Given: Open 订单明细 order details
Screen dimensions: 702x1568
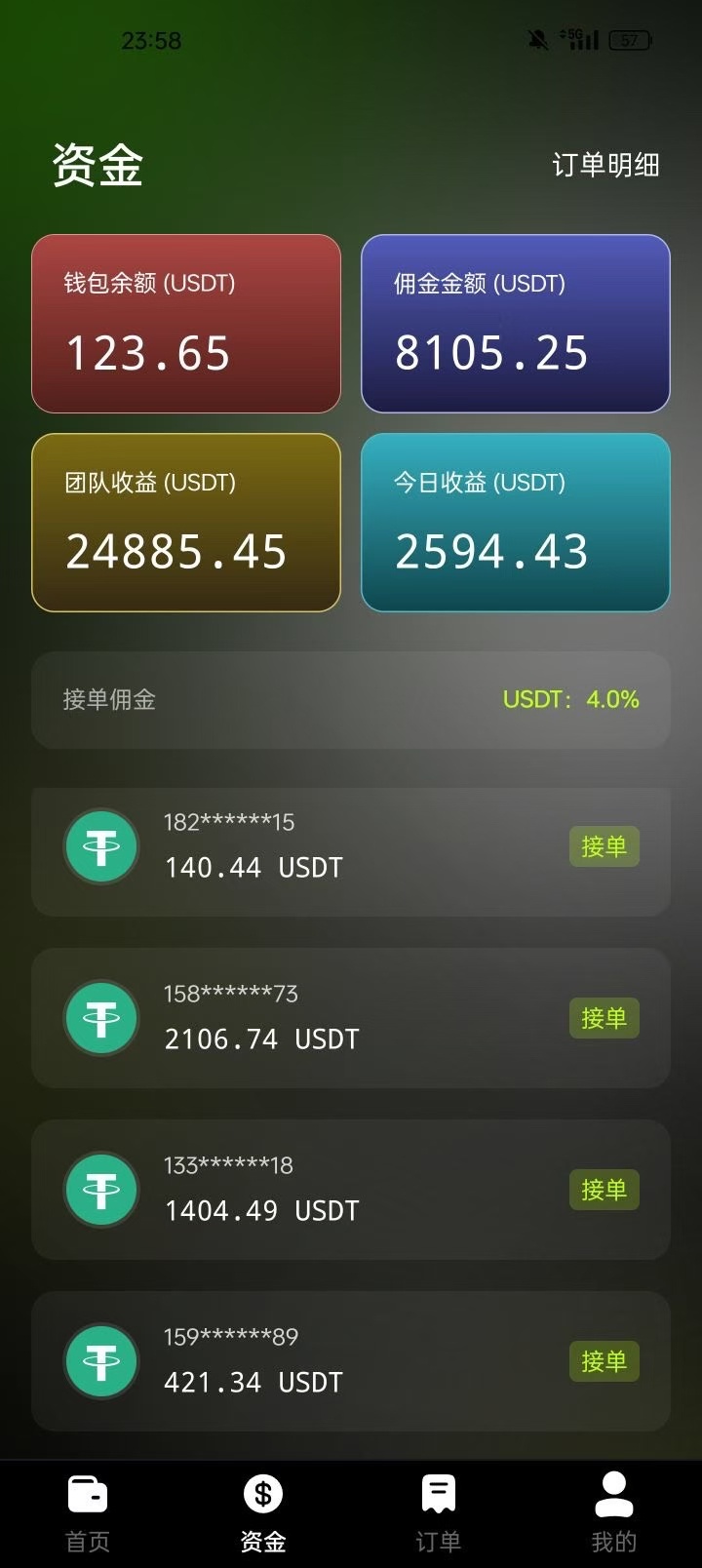Looking at the screenshot, I should [604, 166].
